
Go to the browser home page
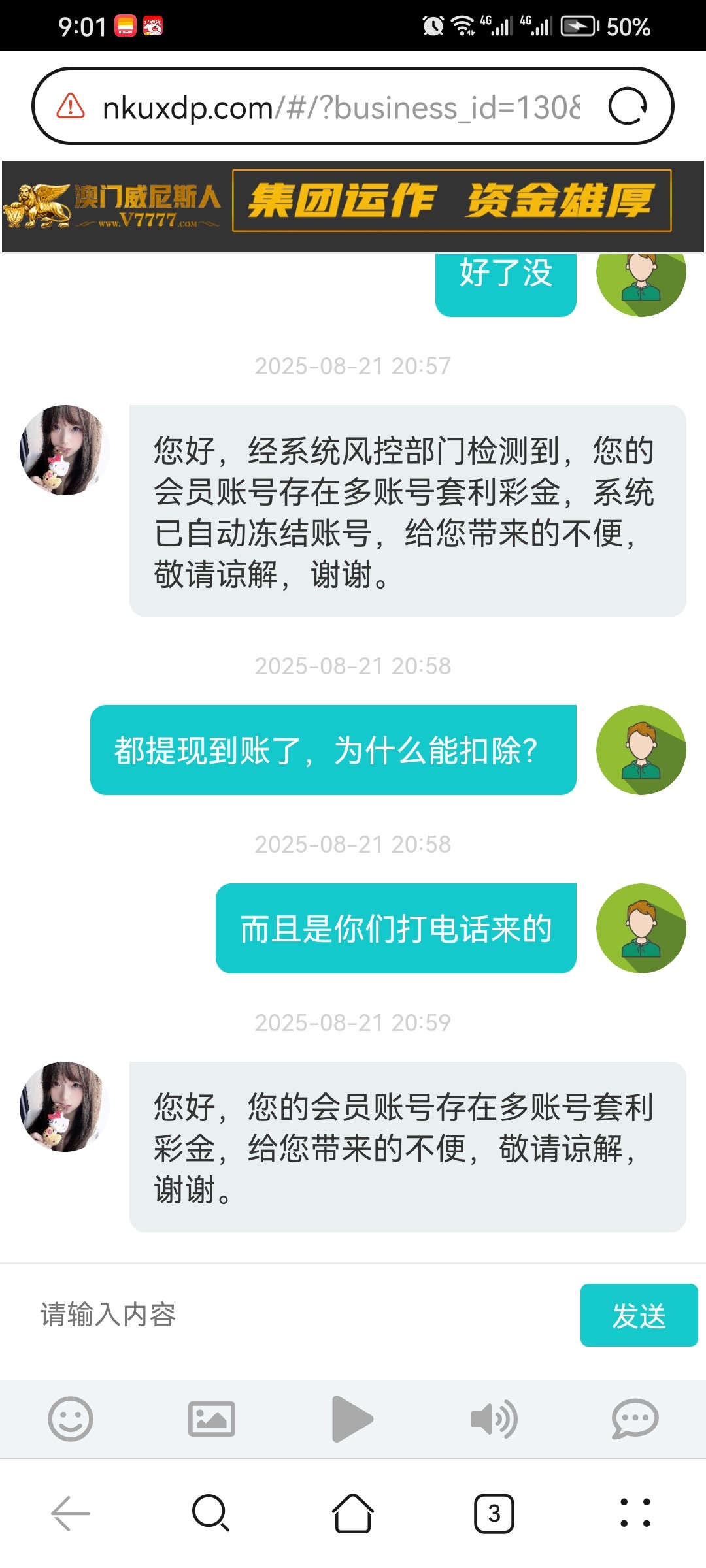[353, 1513]
